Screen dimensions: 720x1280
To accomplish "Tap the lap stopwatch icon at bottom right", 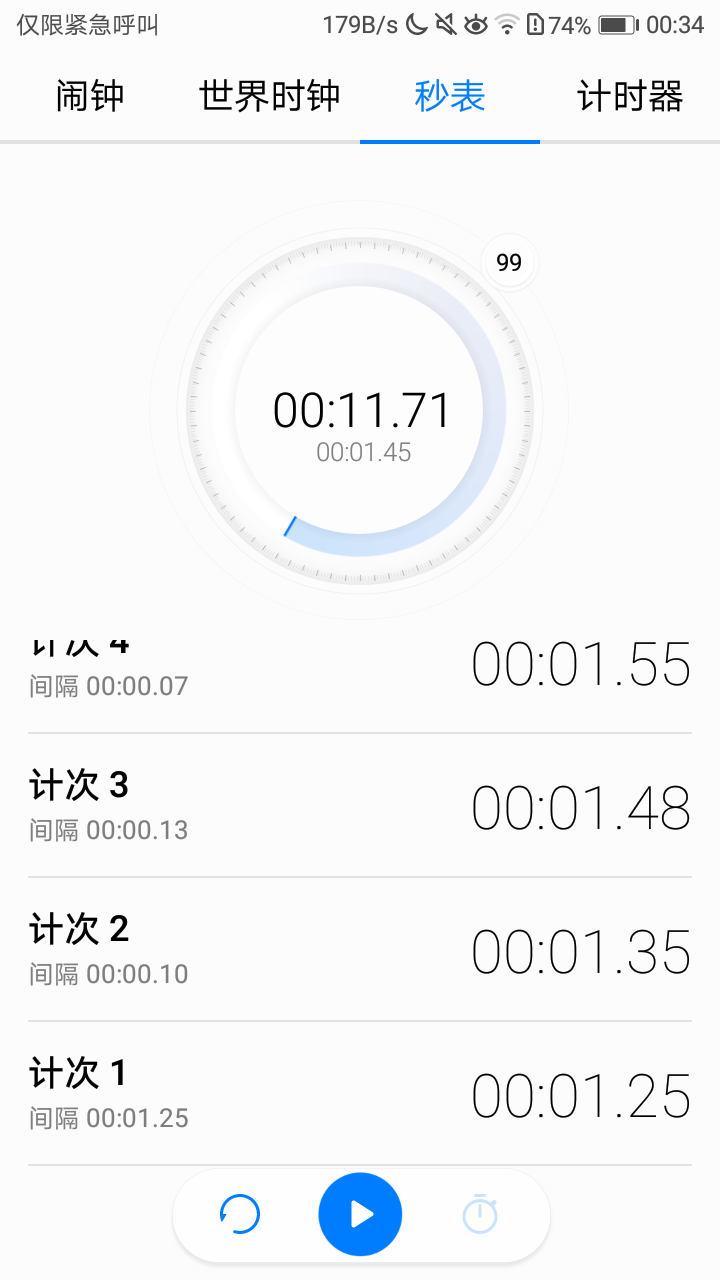I will click(x=479, y=1214).
